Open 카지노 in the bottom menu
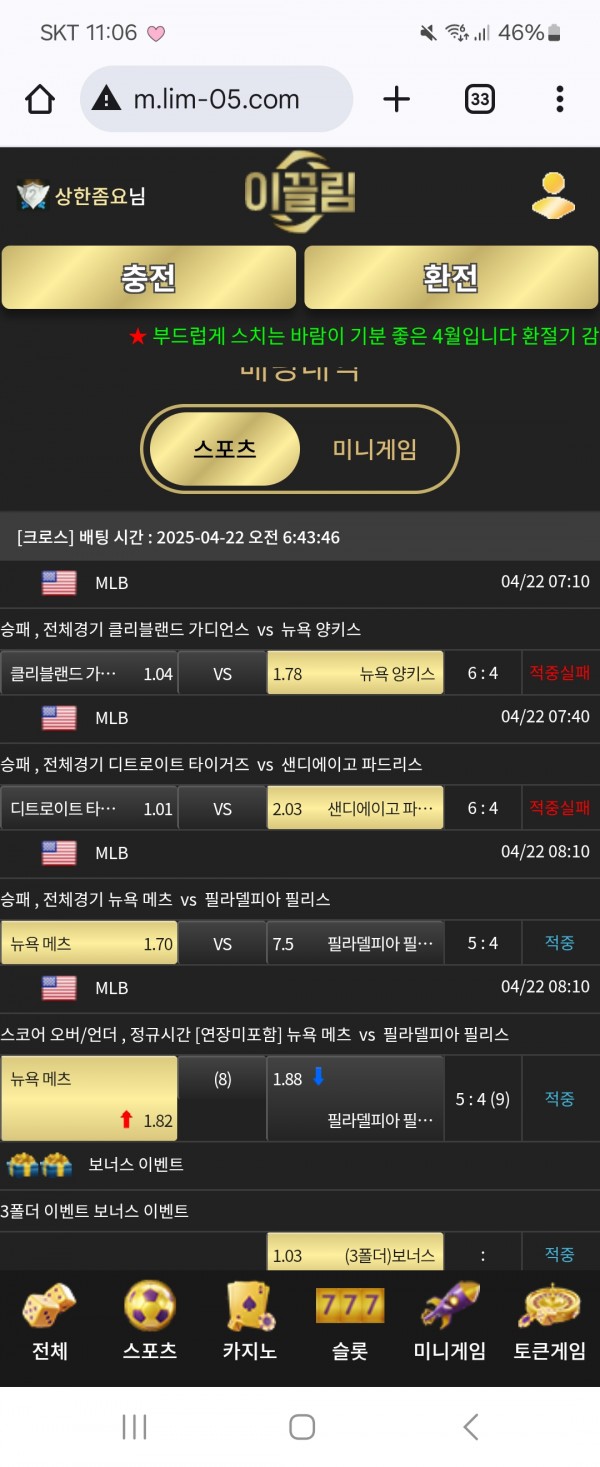 [x=250, y=1322]
